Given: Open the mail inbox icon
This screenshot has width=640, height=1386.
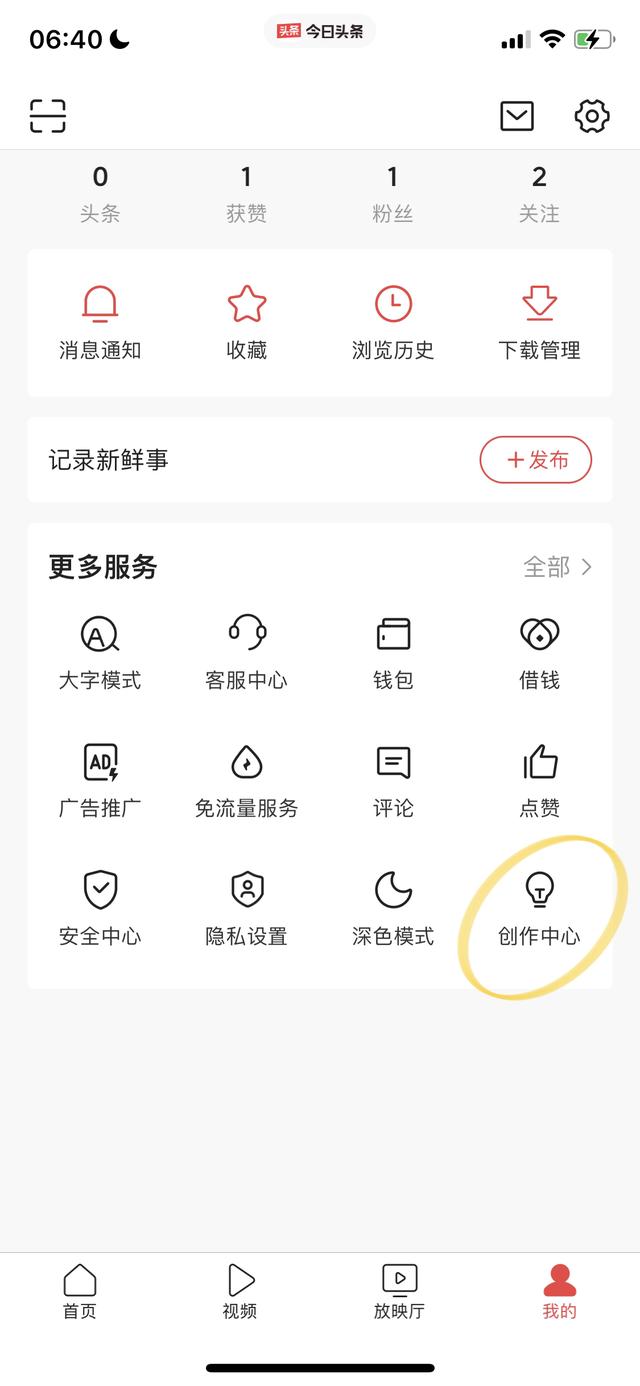Looking at the screenshot, I should point(517,116).
